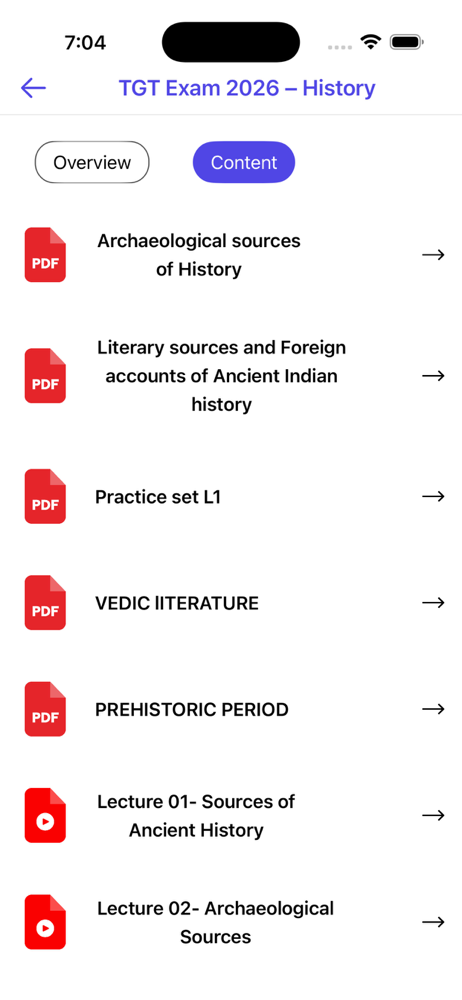
Task: Switch to the Overview tab
Action: (x=92, y=163)
